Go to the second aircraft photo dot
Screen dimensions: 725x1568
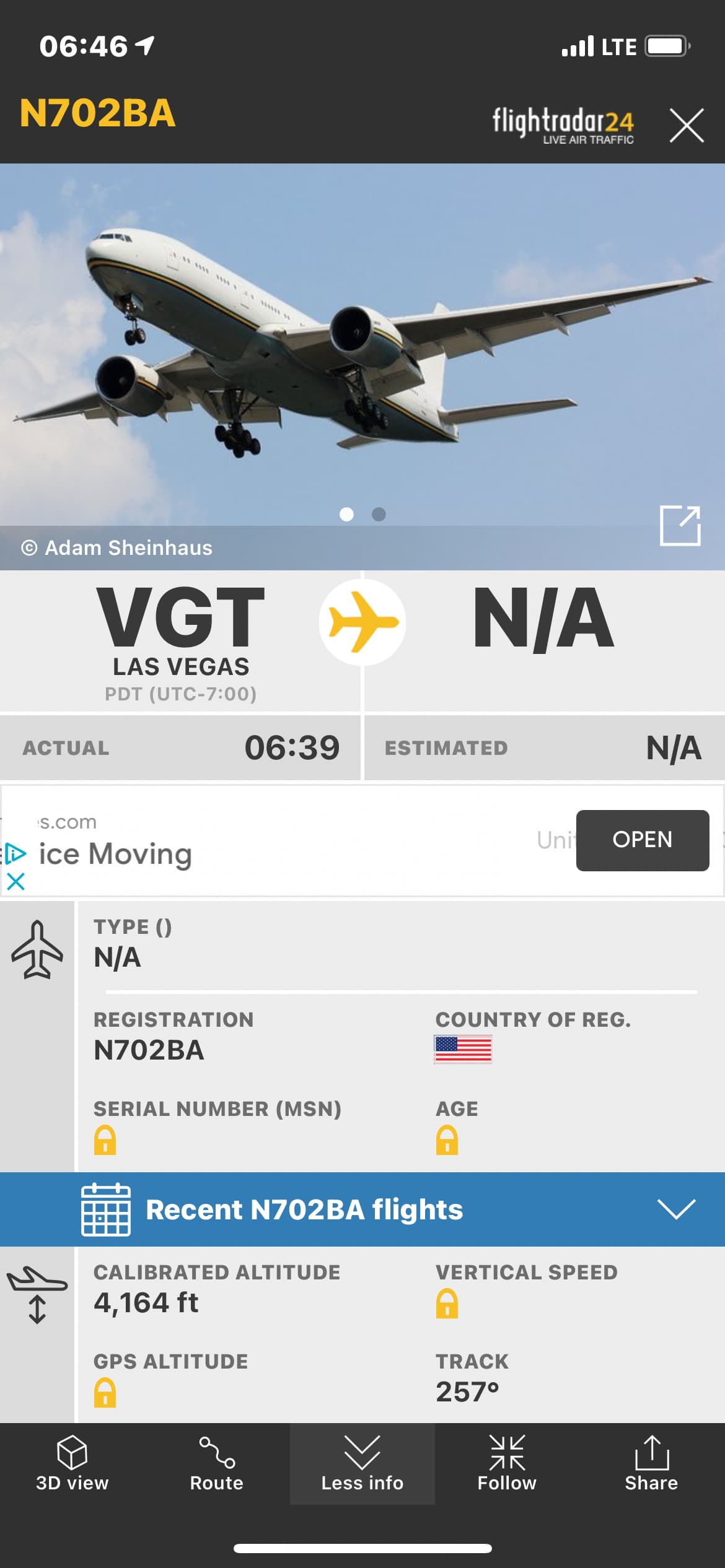tap(379, 515)
